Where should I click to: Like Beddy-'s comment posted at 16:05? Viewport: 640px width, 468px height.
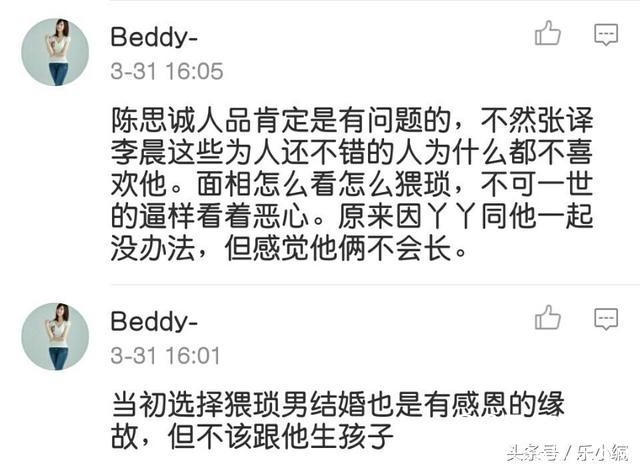[548, 34]
